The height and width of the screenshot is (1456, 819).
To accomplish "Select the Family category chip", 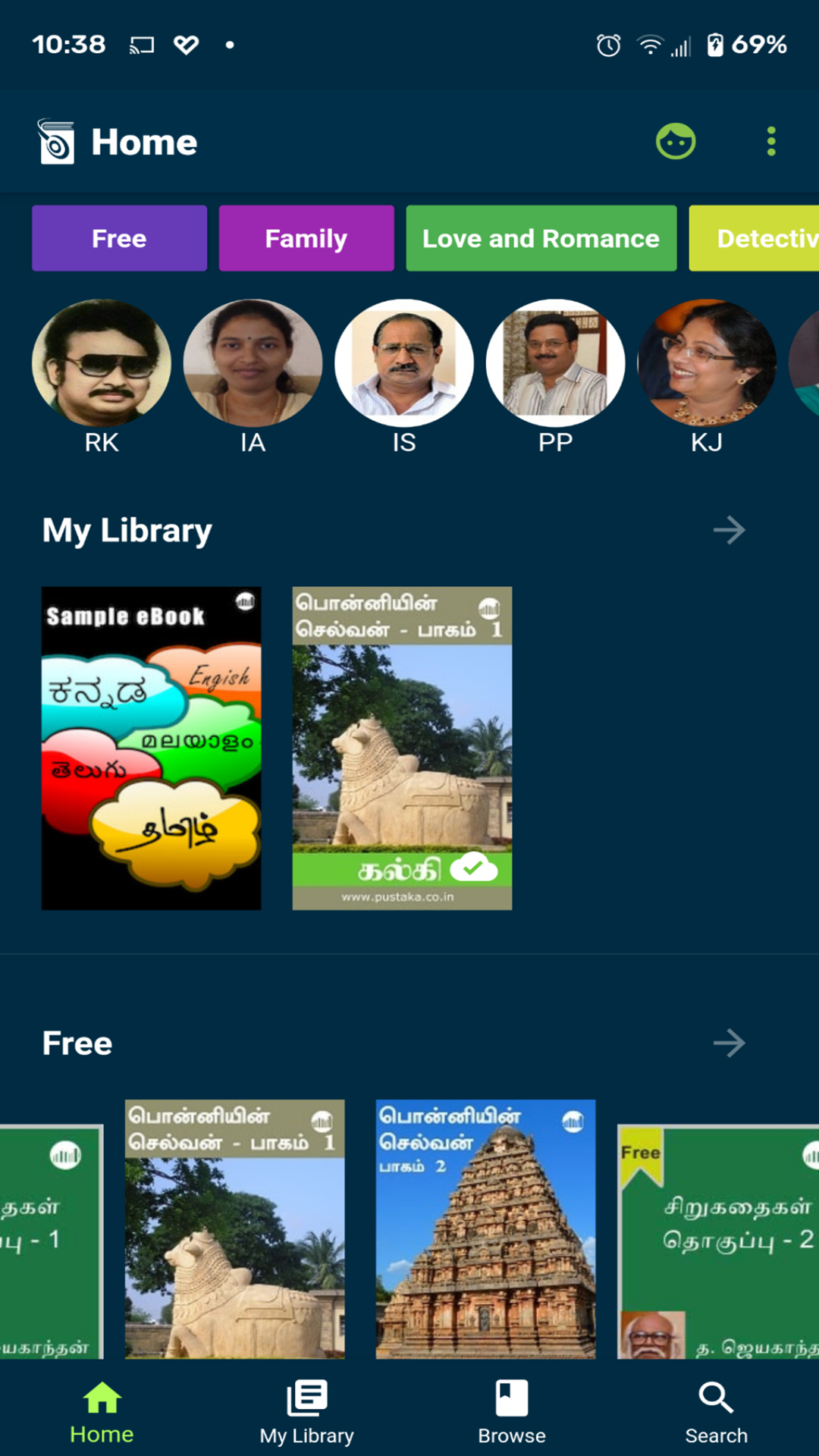I will pos(306,238).
